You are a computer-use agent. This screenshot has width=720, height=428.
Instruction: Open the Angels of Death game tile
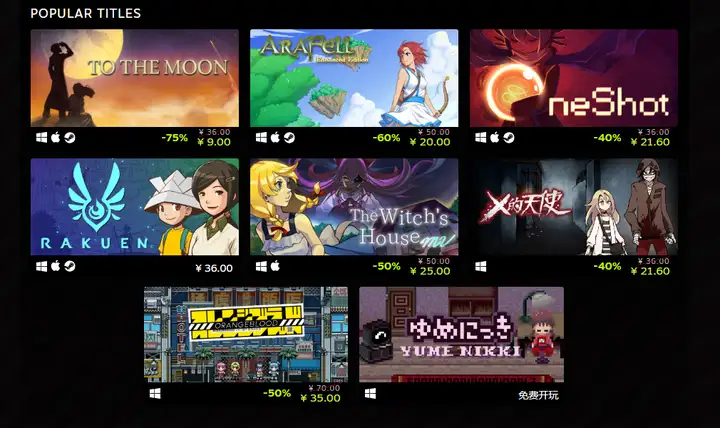tap(574, 207)
